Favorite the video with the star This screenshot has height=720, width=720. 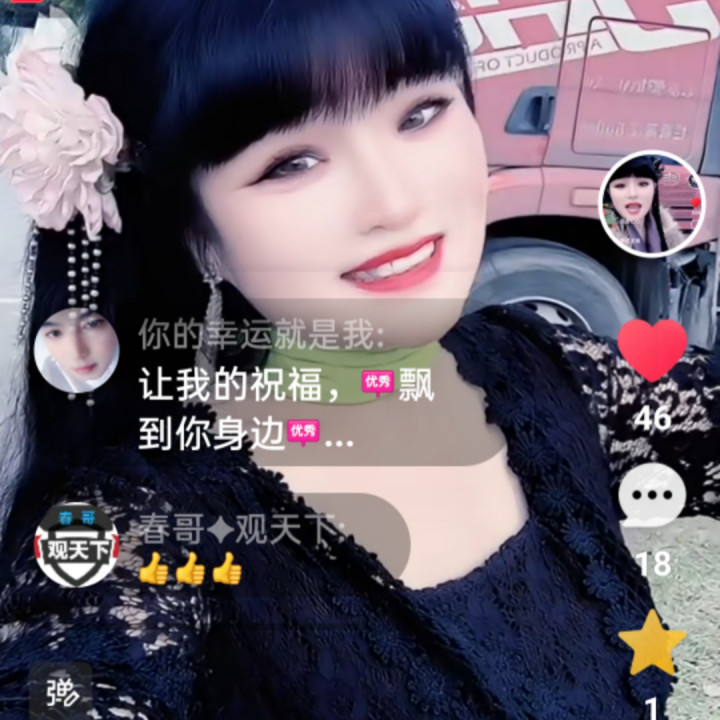652,643
